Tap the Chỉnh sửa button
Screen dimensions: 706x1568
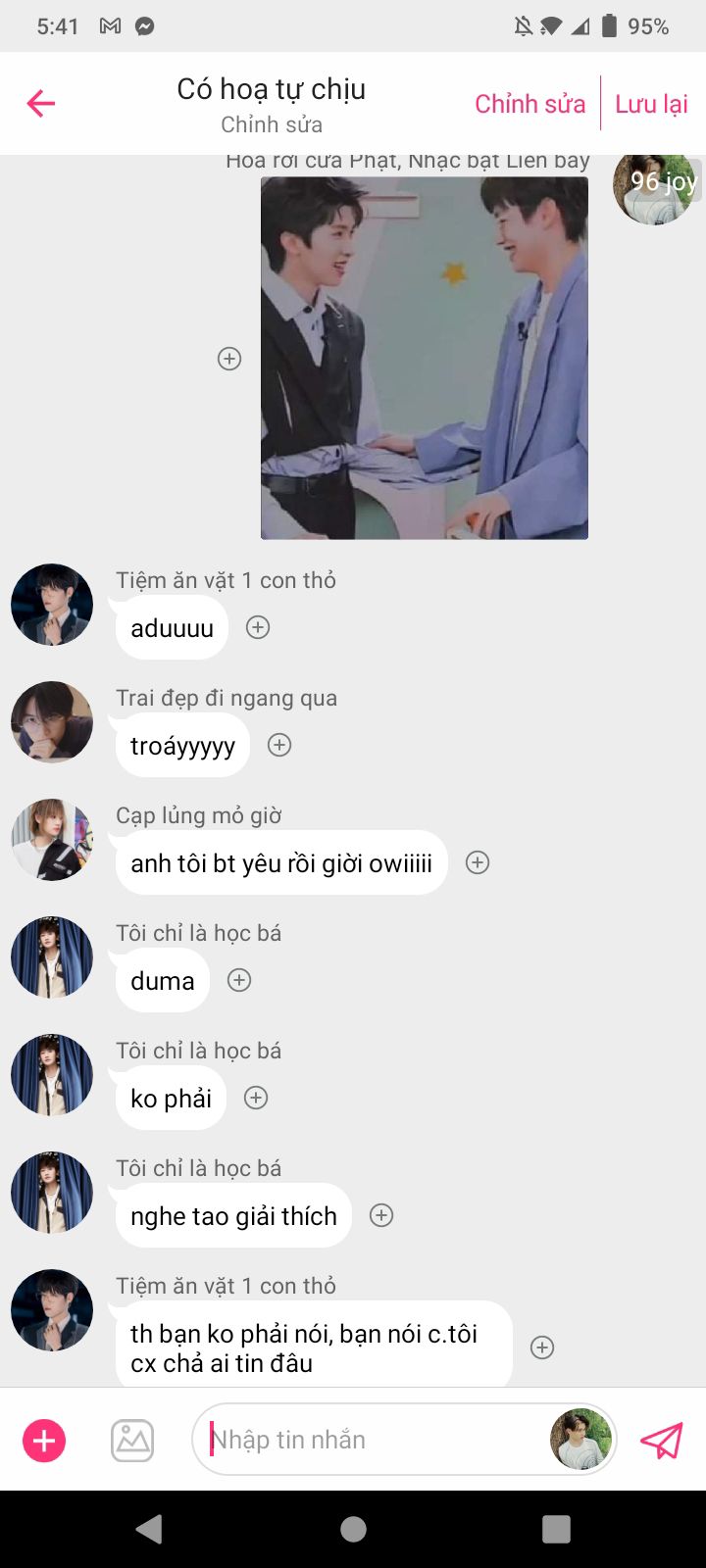529,104
